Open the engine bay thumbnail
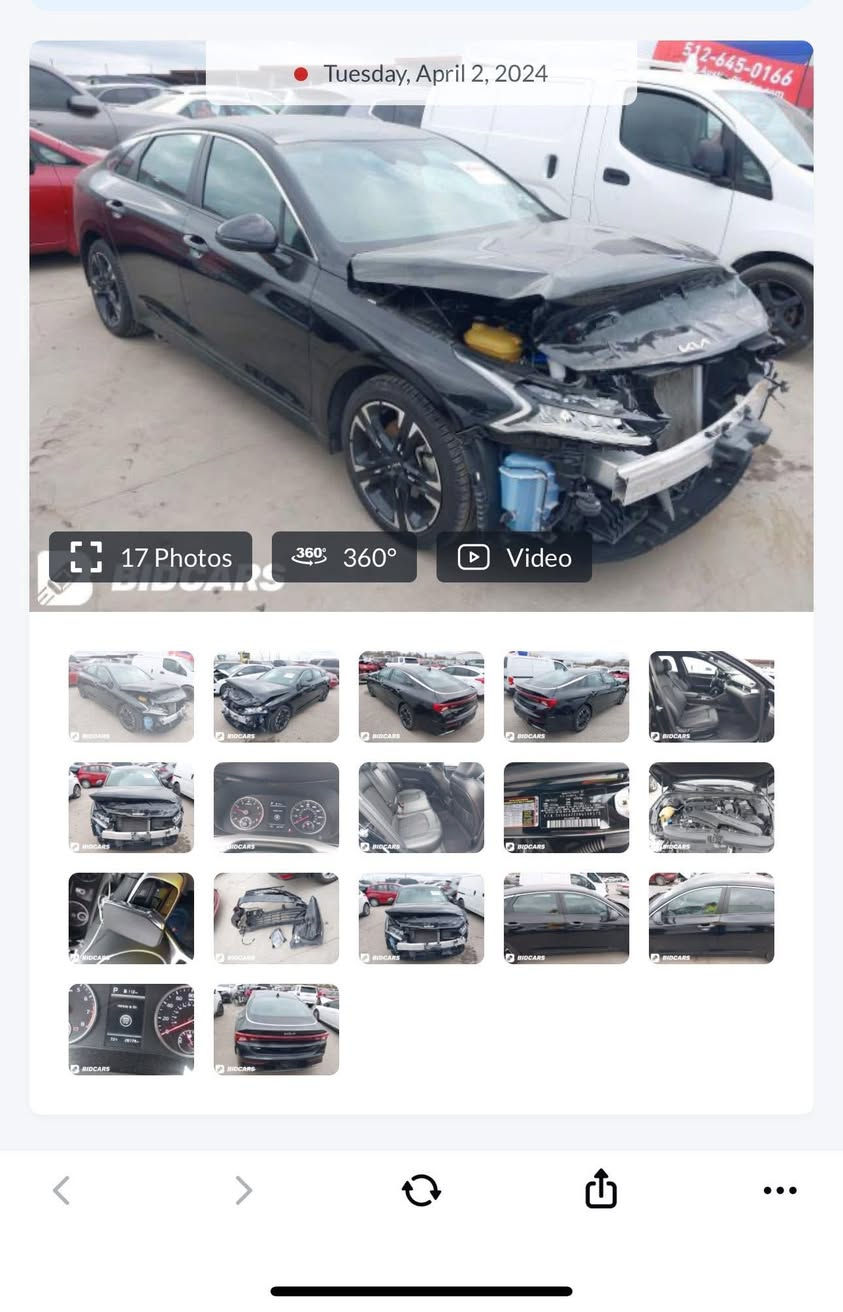This screenshot has width=843, height=1312. pyautogui.click(x=711, y=808)
